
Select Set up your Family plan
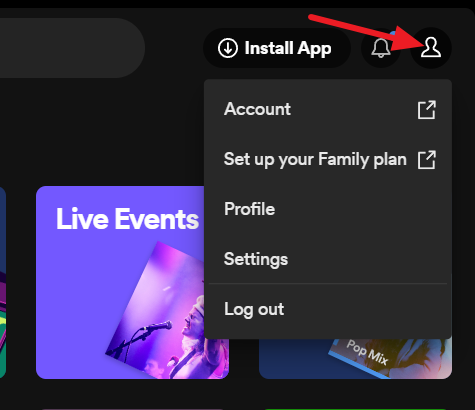pos(328,159)
